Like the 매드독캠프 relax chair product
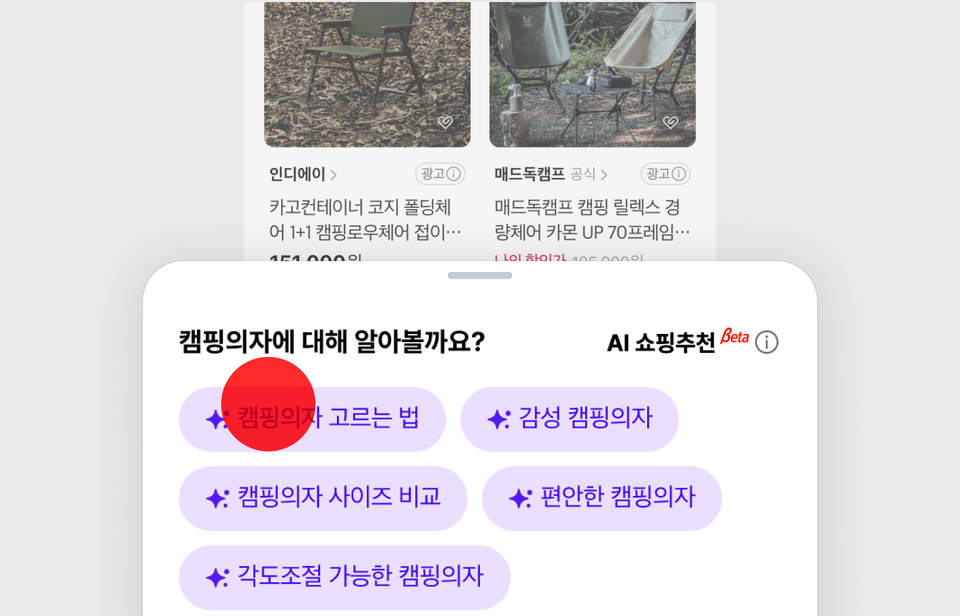Image resolution: width=960 pixels, height=616 pixels. click(670, 122)
